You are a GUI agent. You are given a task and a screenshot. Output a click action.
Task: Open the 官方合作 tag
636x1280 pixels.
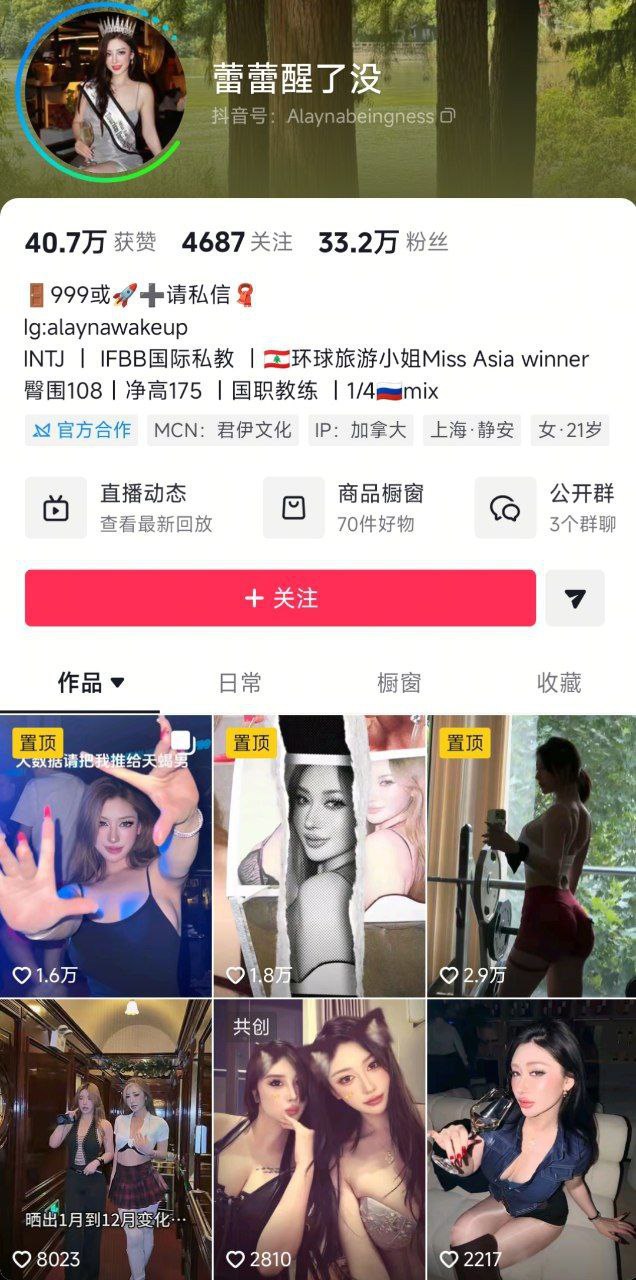82,430
